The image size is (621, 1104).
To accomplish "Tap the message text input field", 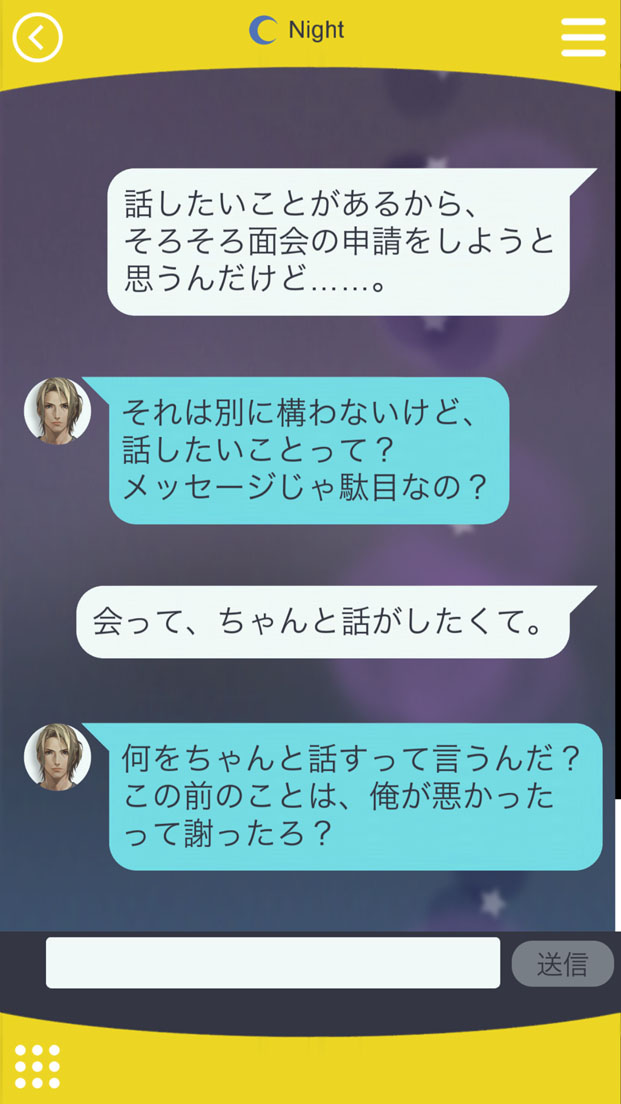I will click(272, 963).
